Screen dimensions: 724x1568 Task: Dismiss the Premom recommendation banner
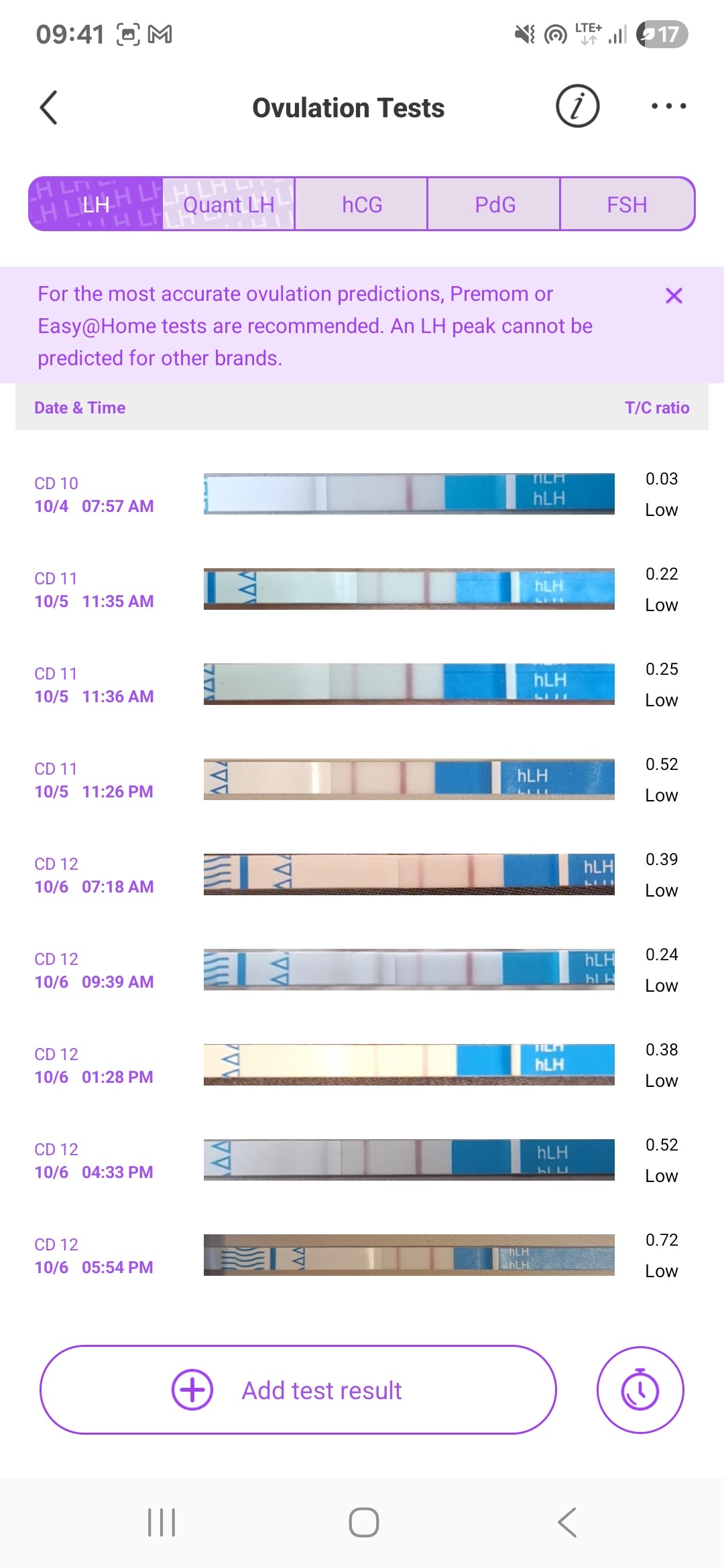click(674, 296)
